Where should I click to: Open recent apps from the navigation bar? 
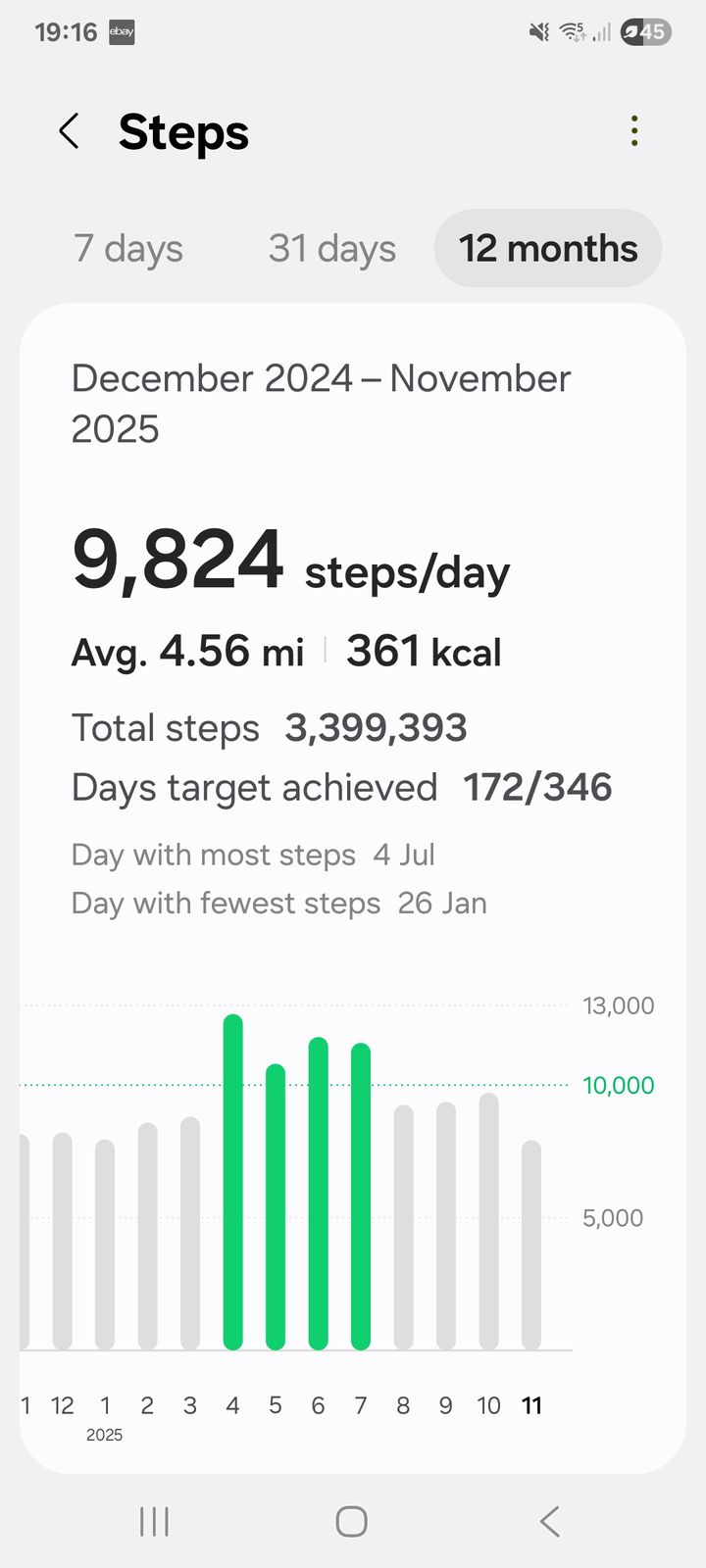click(154, 1522)
